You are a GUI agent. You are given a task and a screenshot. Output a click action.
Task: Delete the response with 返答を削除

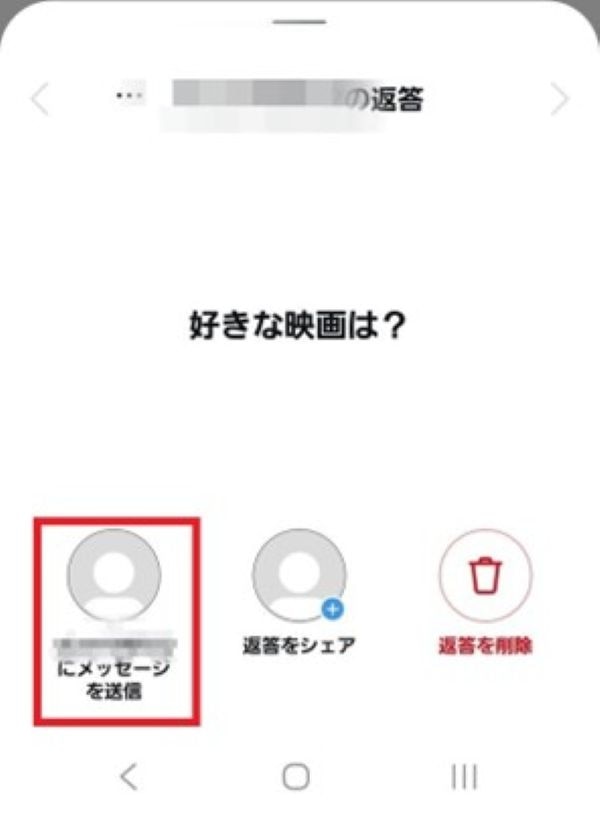(x=485, y=577)
